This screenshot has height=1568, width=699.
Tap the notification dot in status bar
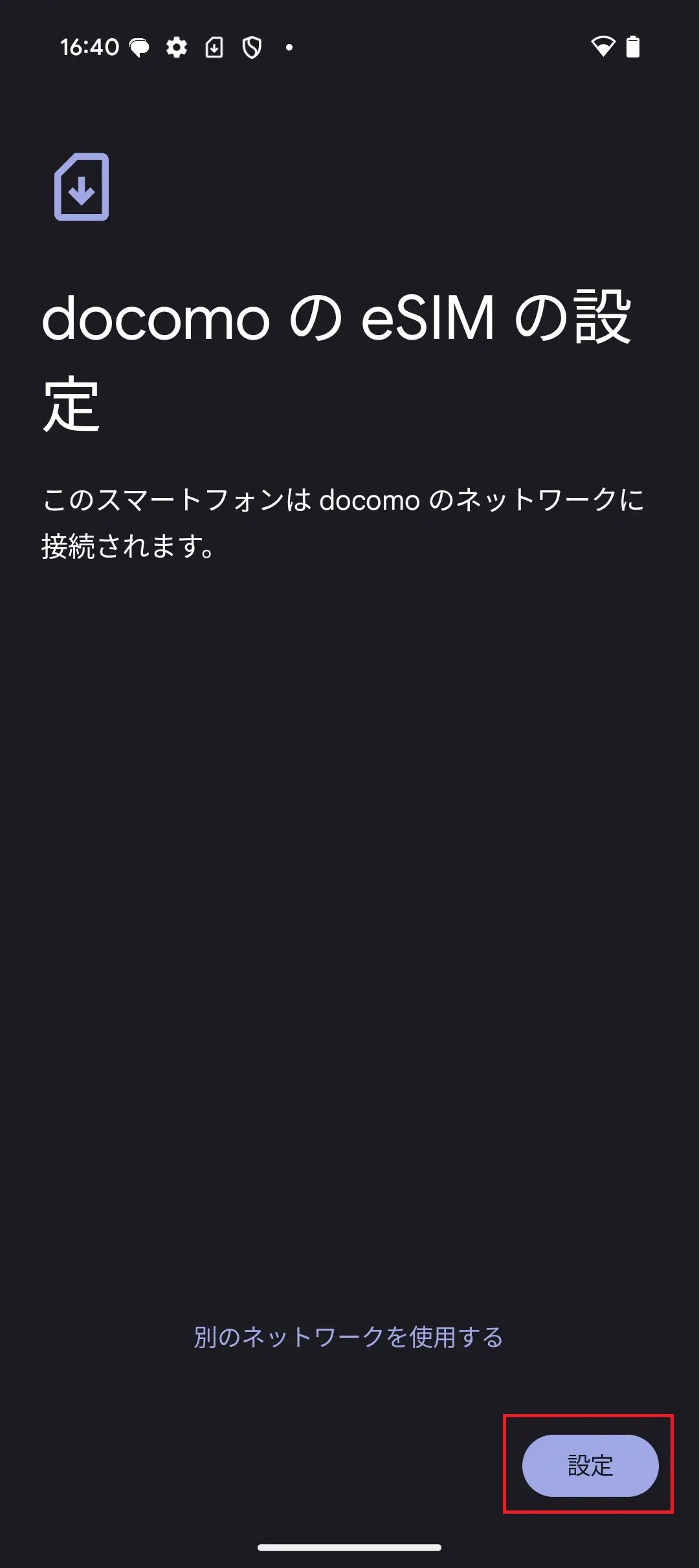point(289,47)
